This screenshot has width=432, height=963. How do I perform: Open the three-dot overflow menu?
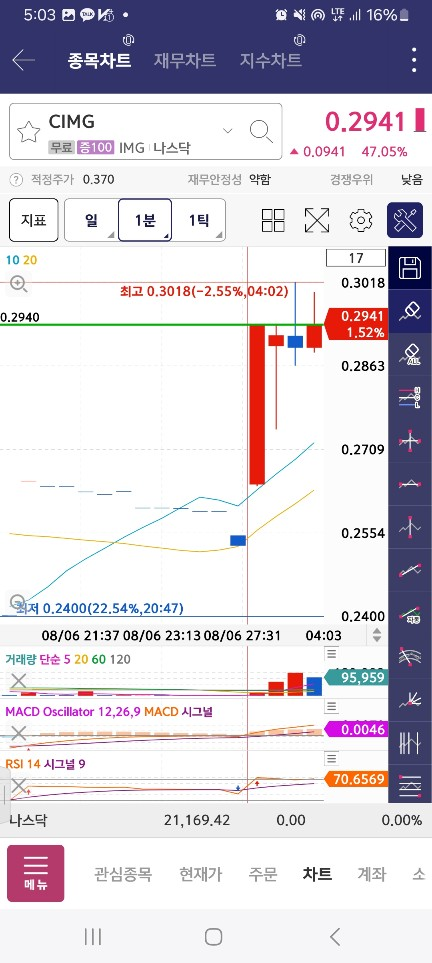415,60
